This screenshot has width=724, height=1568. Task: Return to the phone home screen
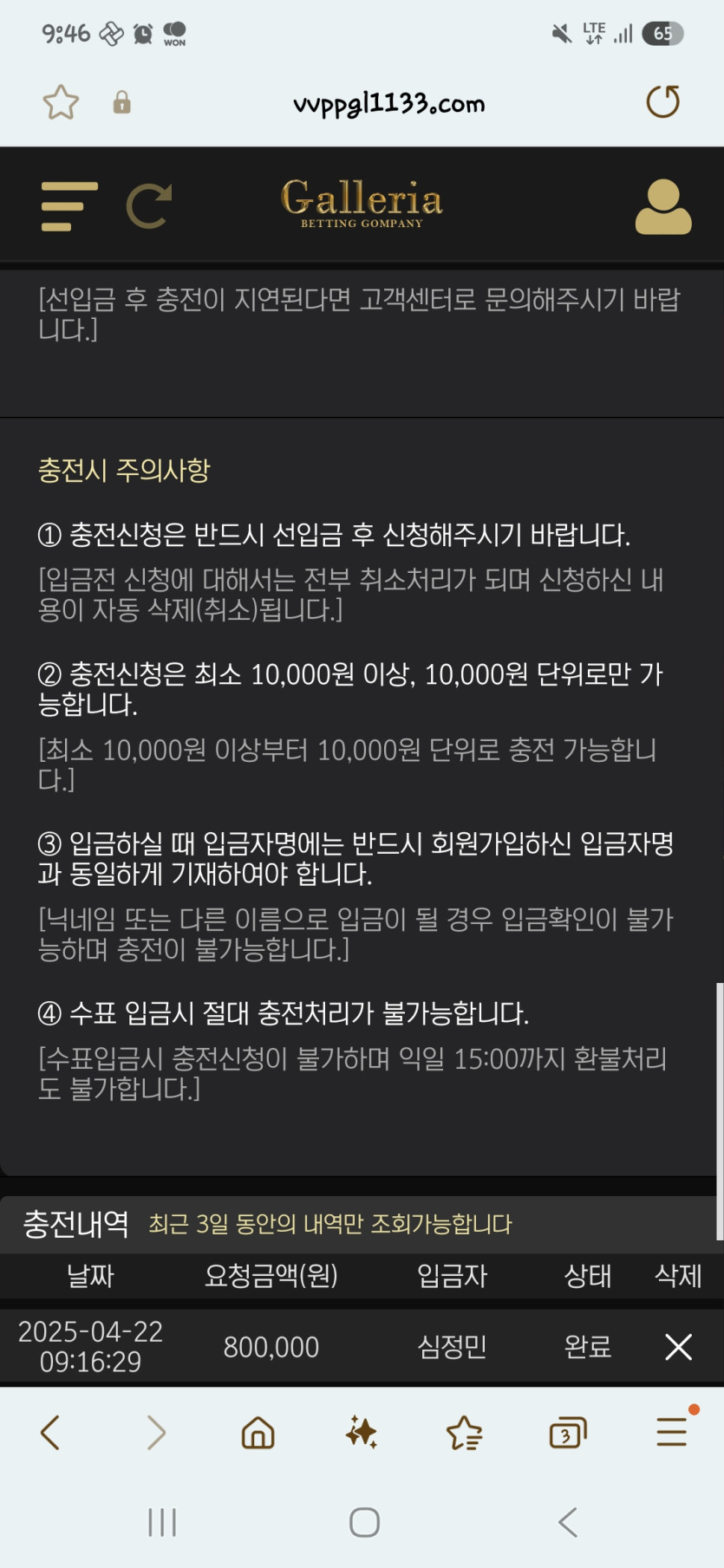[364, 1522]
